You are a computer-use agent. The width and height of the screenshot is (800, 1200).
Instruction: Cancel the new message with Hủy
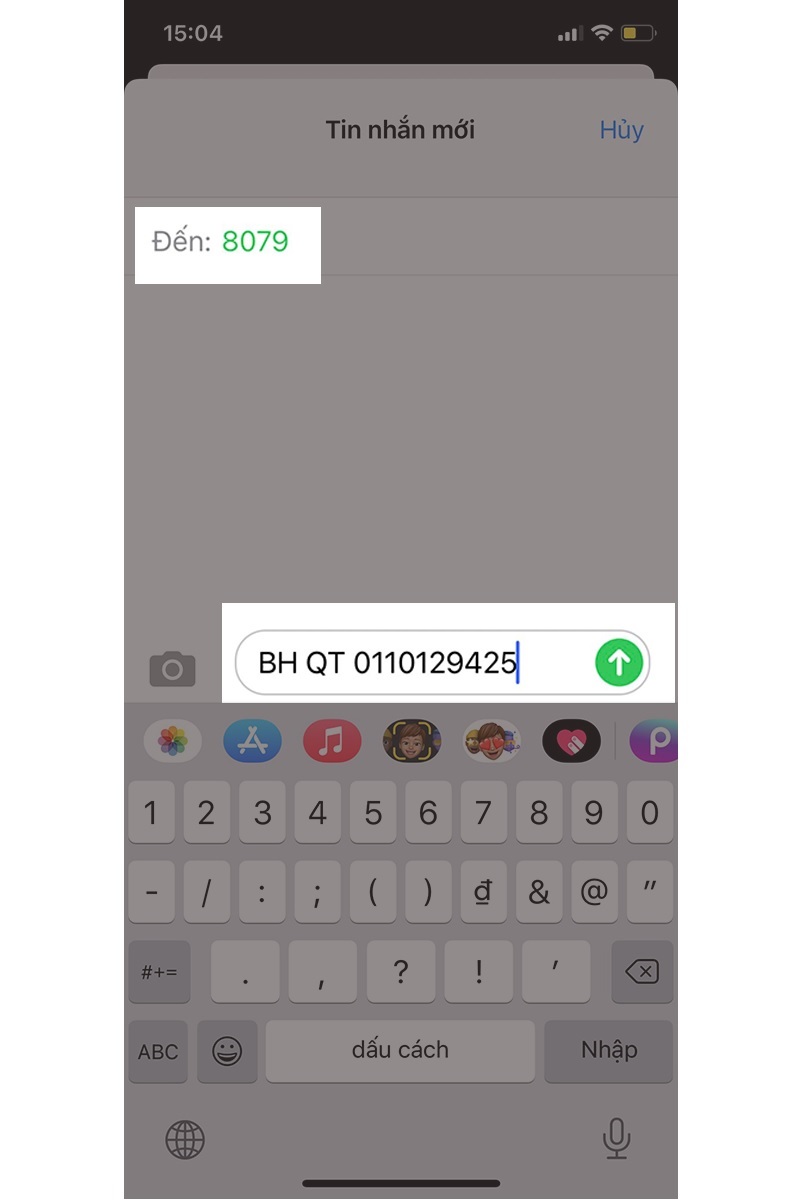[x=621, y=130]
